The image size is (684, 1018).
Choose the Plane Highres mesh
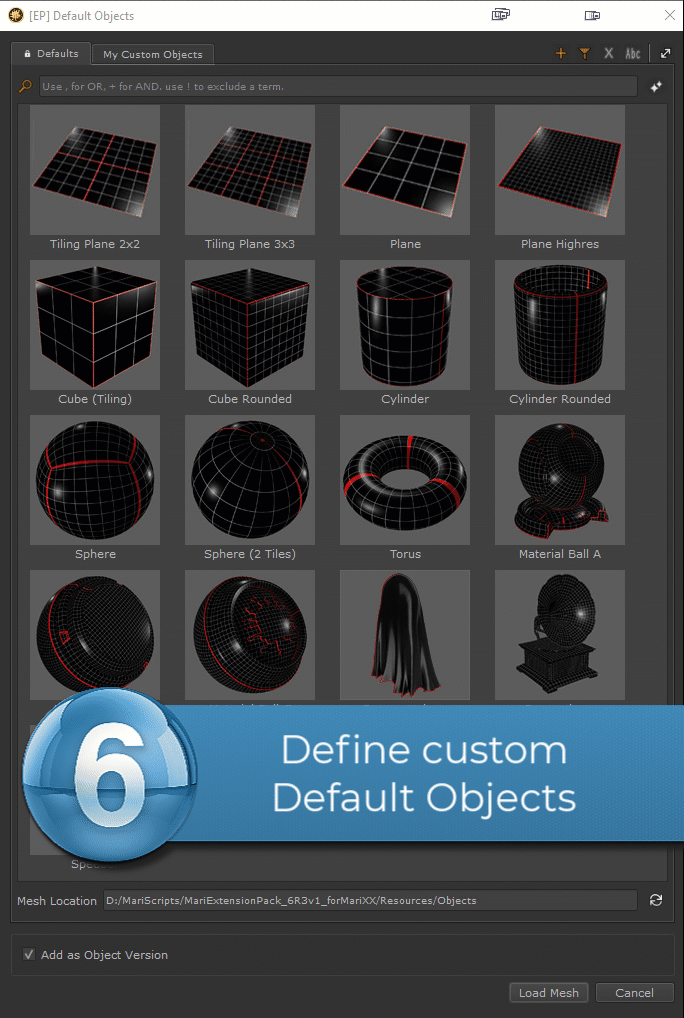pos(560,171)
